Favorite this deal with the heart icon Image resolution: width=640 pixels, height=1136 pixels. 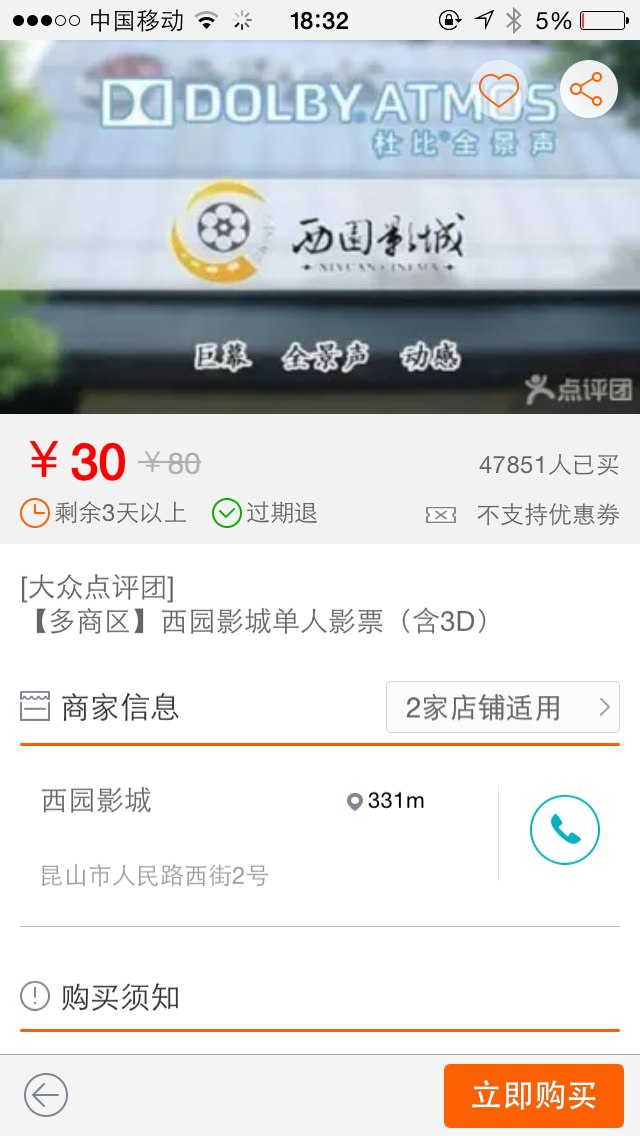click(499, 90)
